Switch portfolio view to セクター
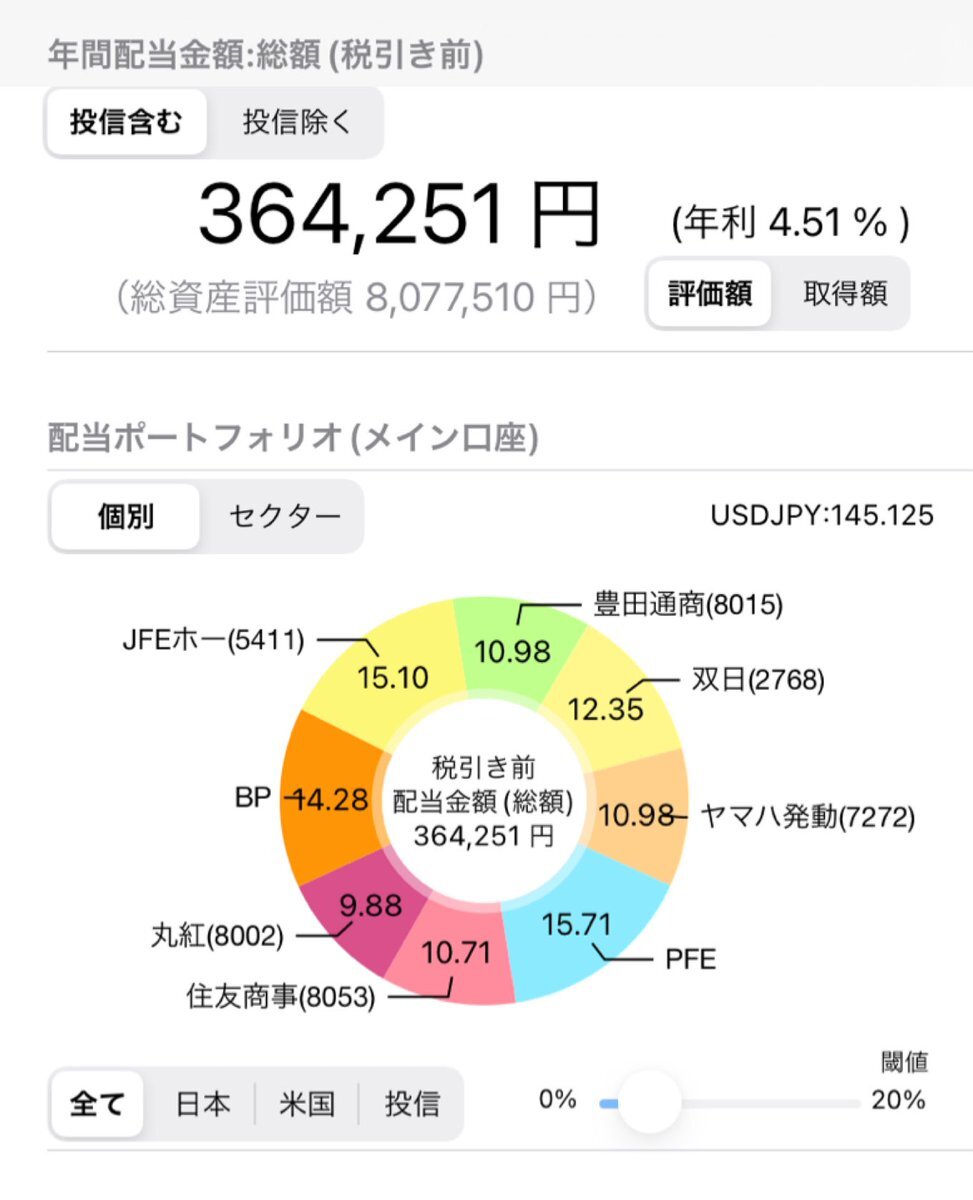The width and height of the screenshot is (973, 1200). coord(283,516)
